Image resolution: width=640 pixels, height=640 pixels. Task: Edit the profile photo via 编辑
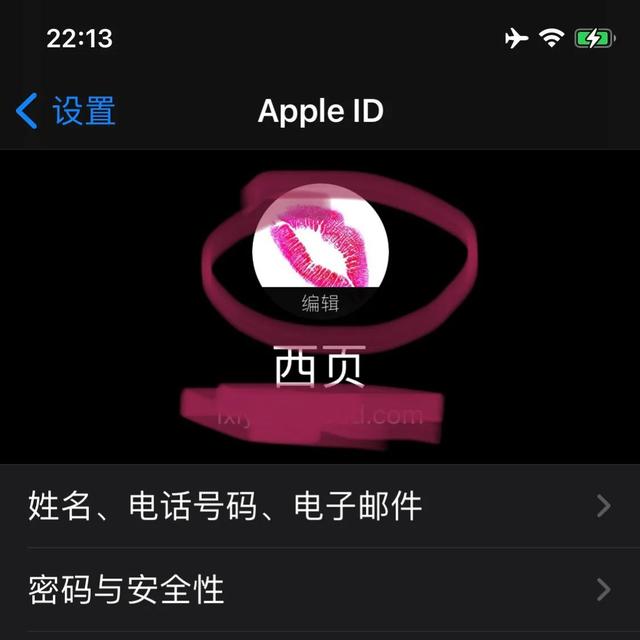pyautogui.click(x=320, y=303)
